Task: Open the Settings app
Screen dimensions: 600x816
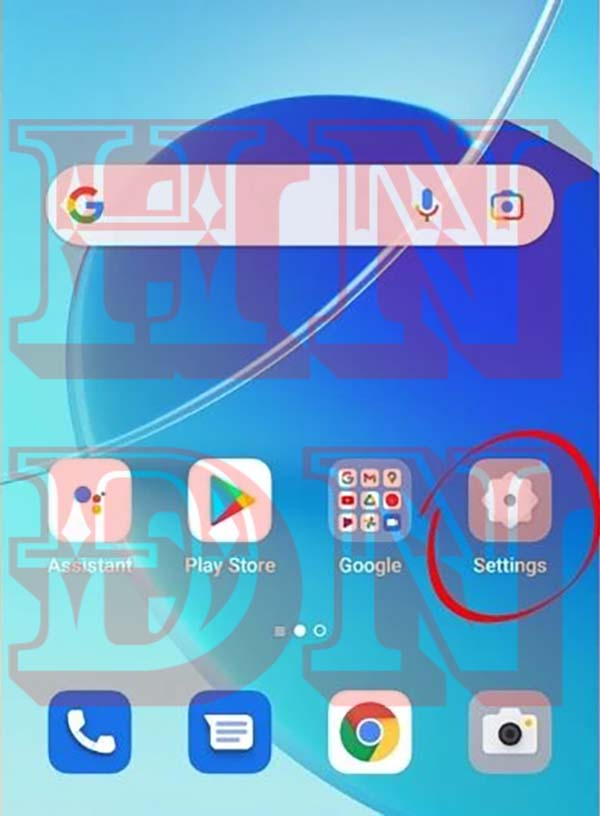Action: (509, 500)
